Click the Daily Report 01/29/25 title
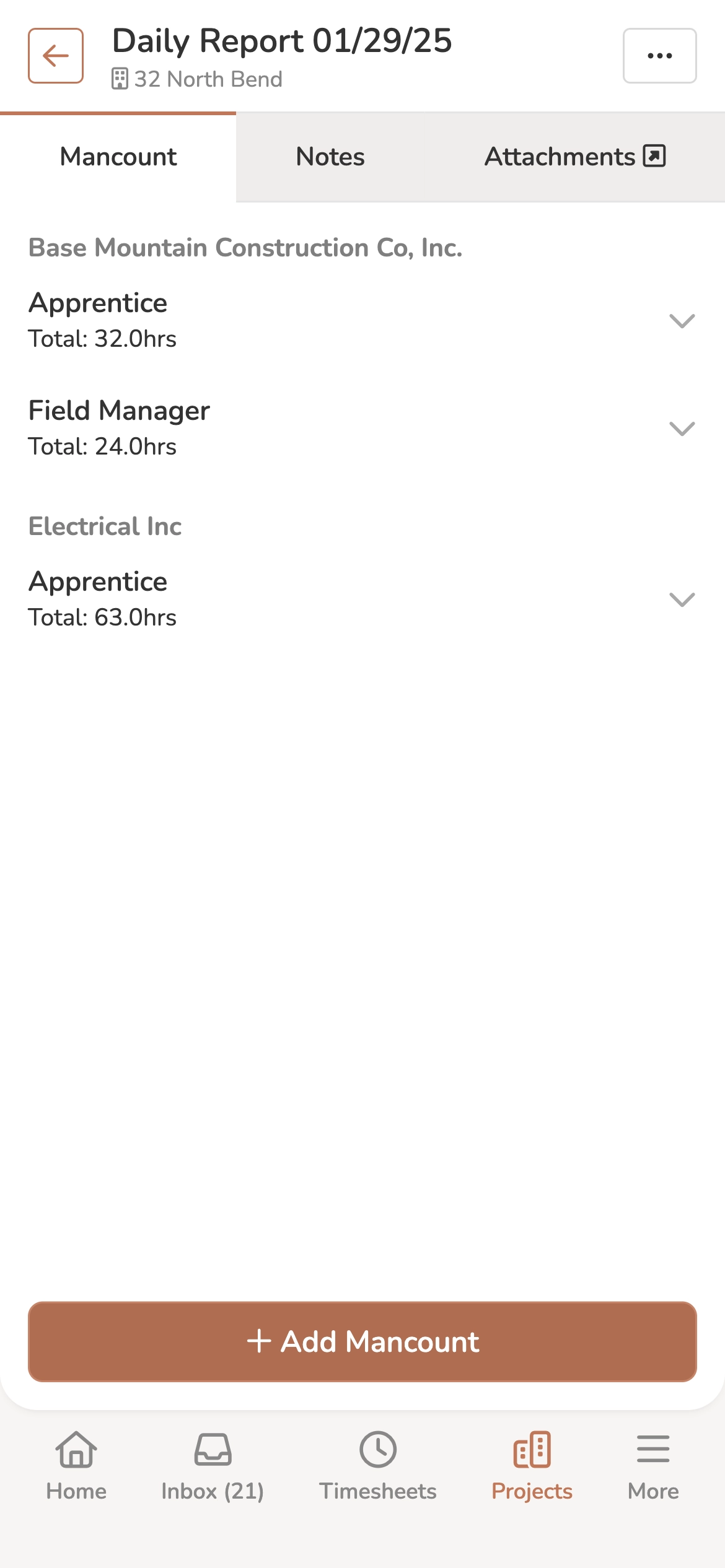Image resolution: width=725 pixels, height=1568 pixels. [x=281, y=41]
